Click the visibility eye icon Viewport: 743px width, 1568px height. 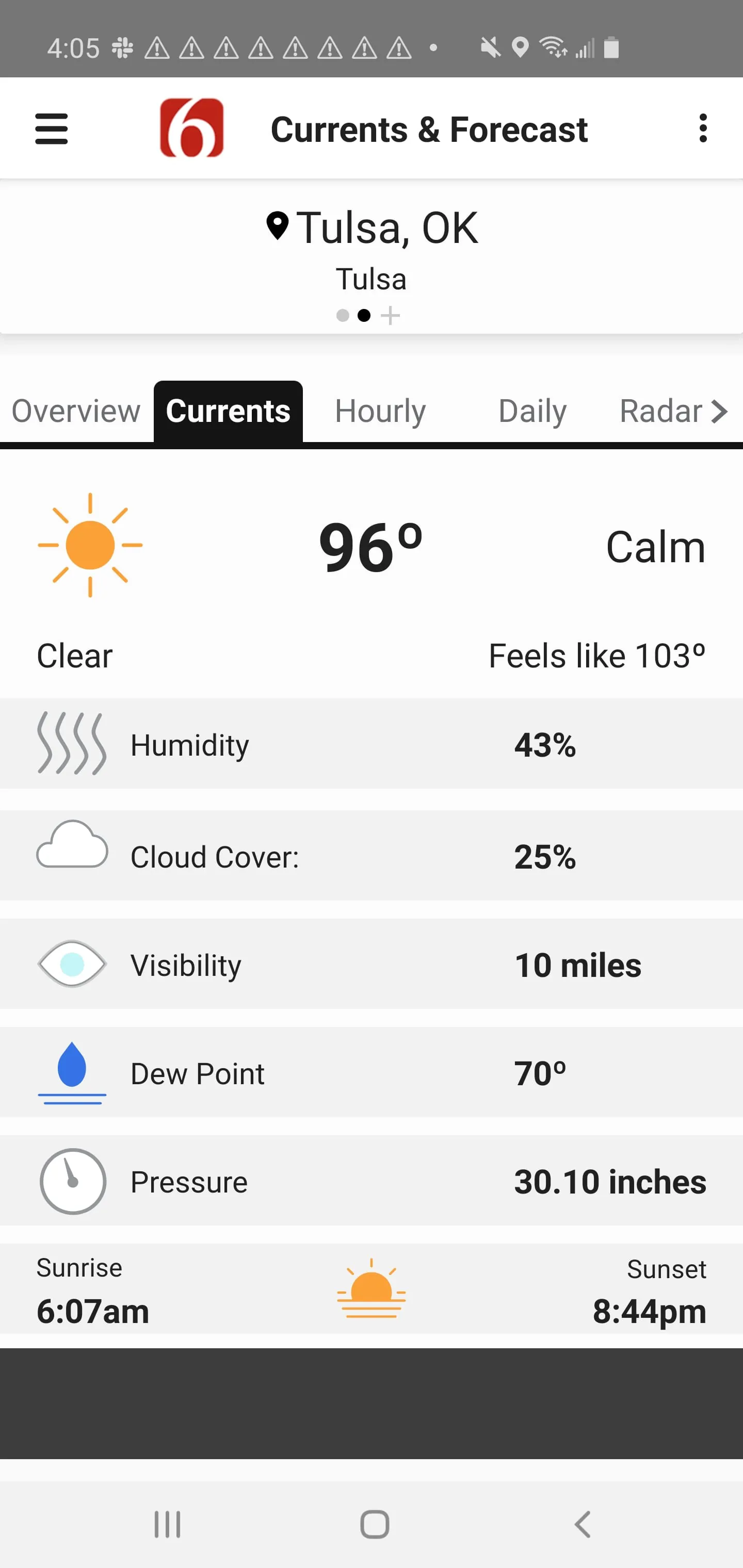[71, 963]
